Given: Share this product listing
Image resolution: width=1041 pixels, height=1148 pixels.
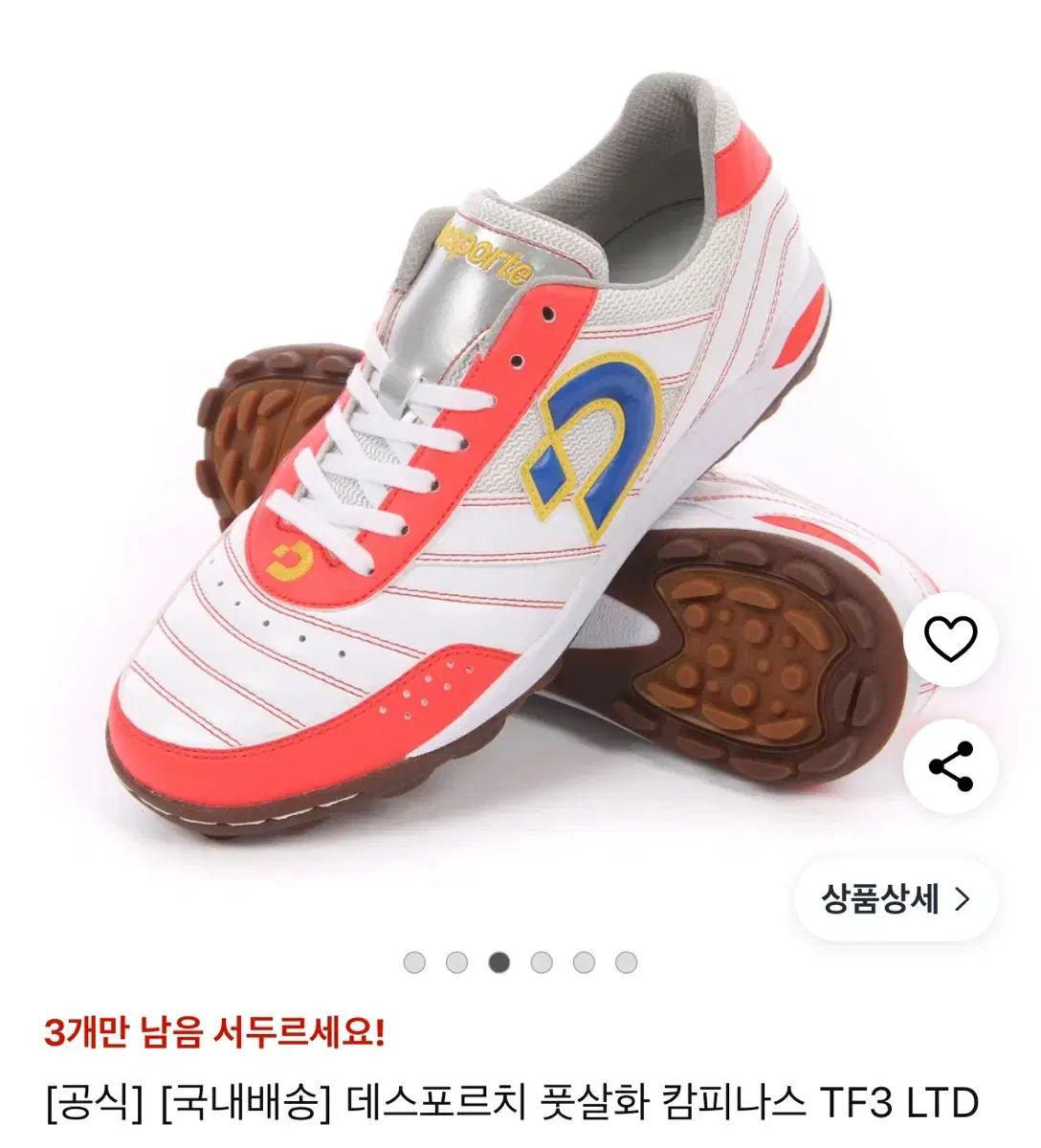Looking at the screenshot, I should point(951,765).
